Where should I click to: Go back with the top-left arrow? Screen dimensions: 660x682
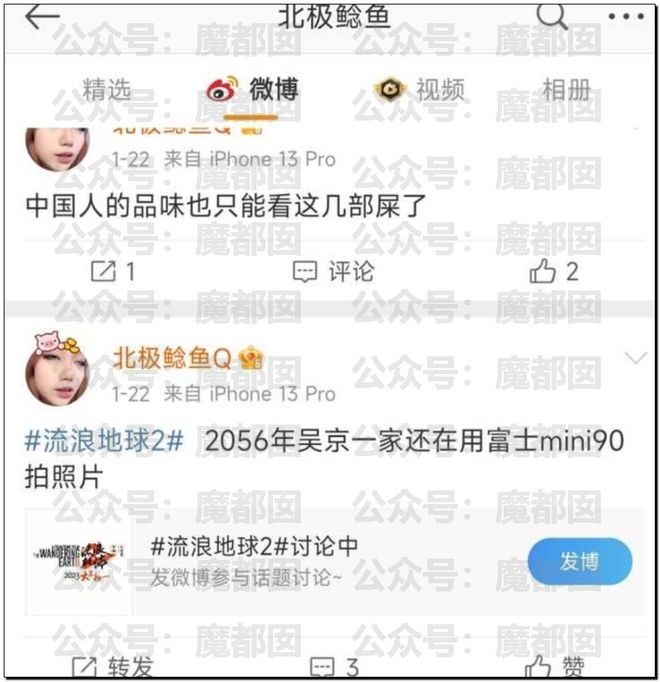[42, 16]
